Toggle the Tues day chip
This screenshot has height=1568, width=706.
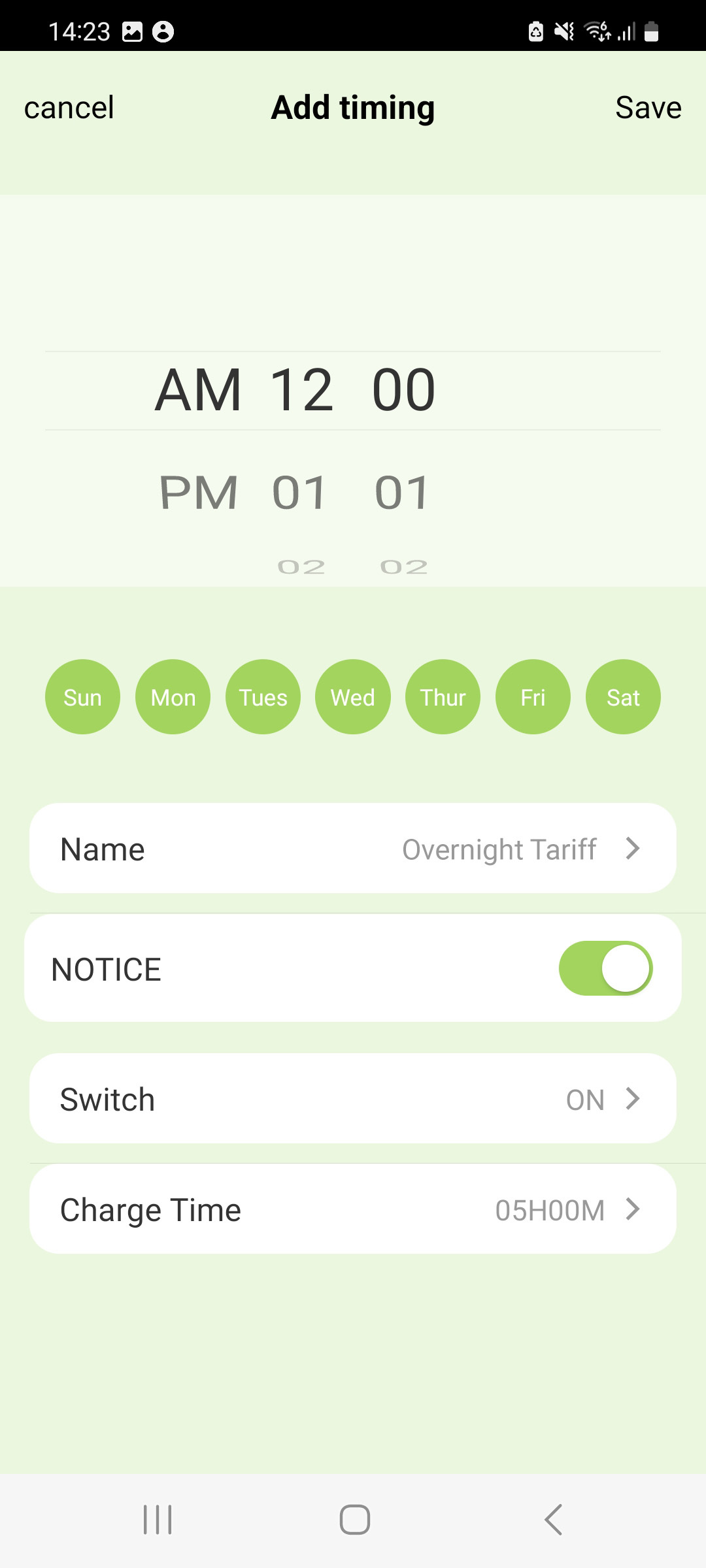[x=263, y=697]
